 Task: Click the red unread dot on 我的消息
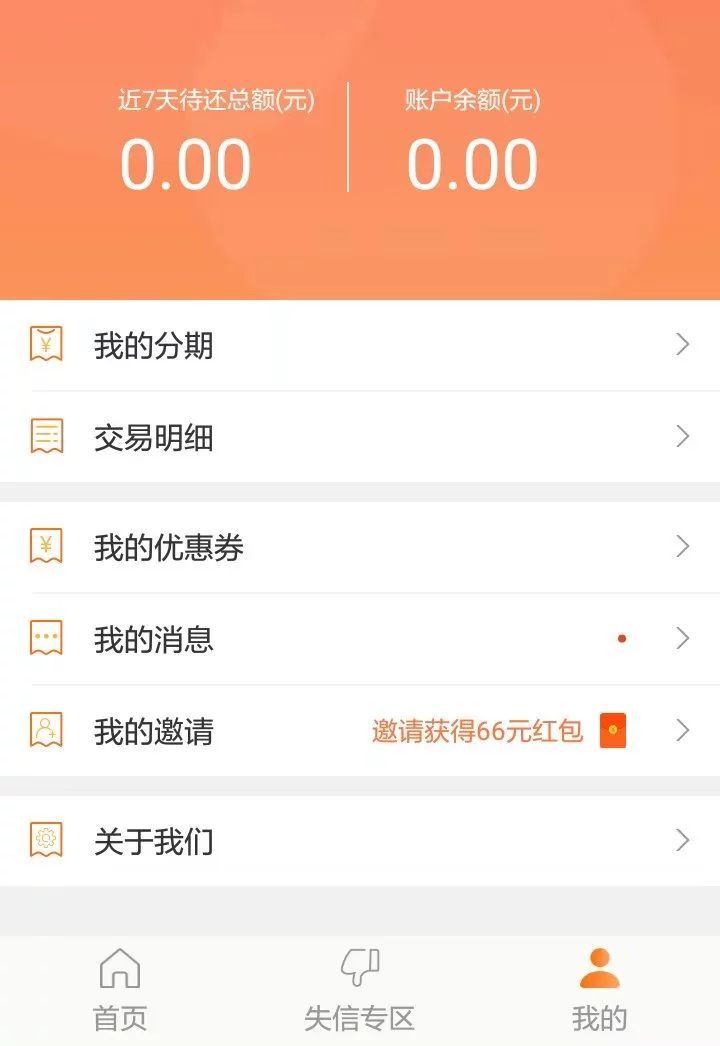[x=623, y=637]
